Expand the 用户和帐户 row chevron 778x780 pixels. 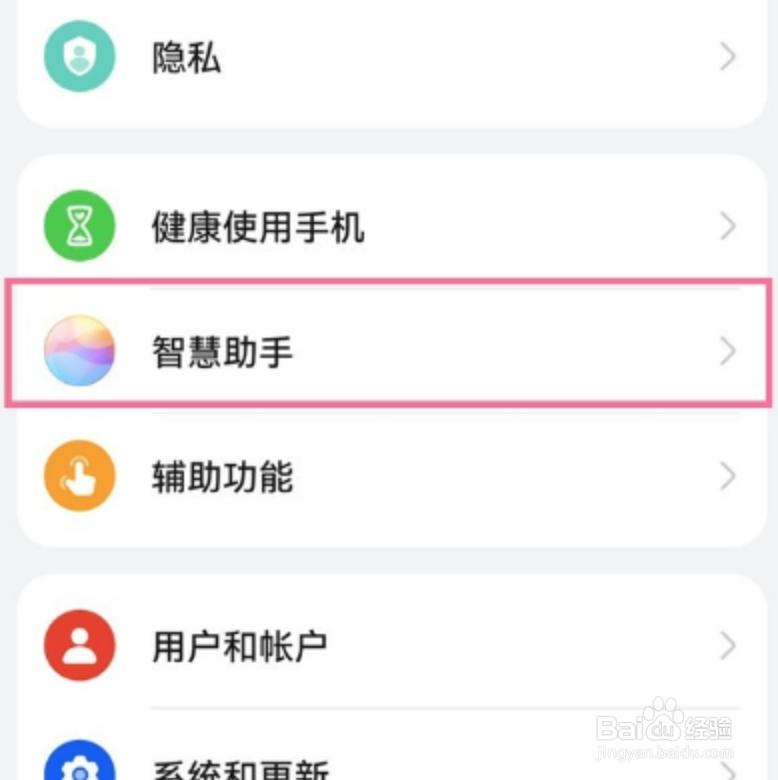point(728,646)
